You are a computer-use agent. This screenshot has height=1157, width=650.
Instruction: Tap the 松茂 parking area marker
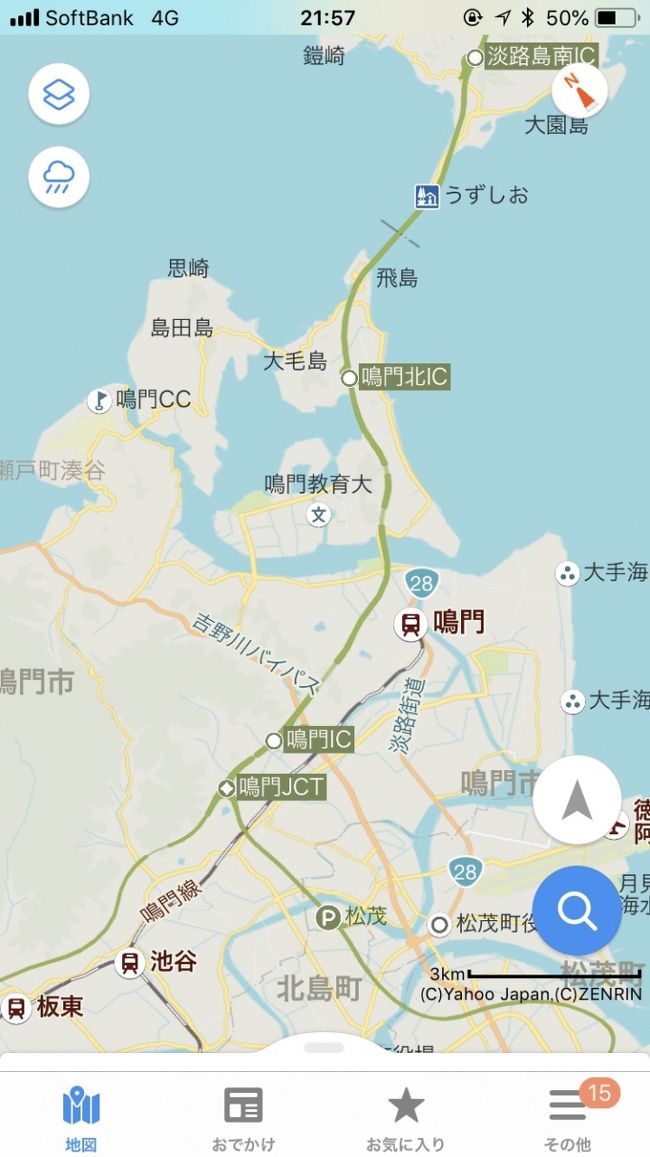tap(328, 918)
